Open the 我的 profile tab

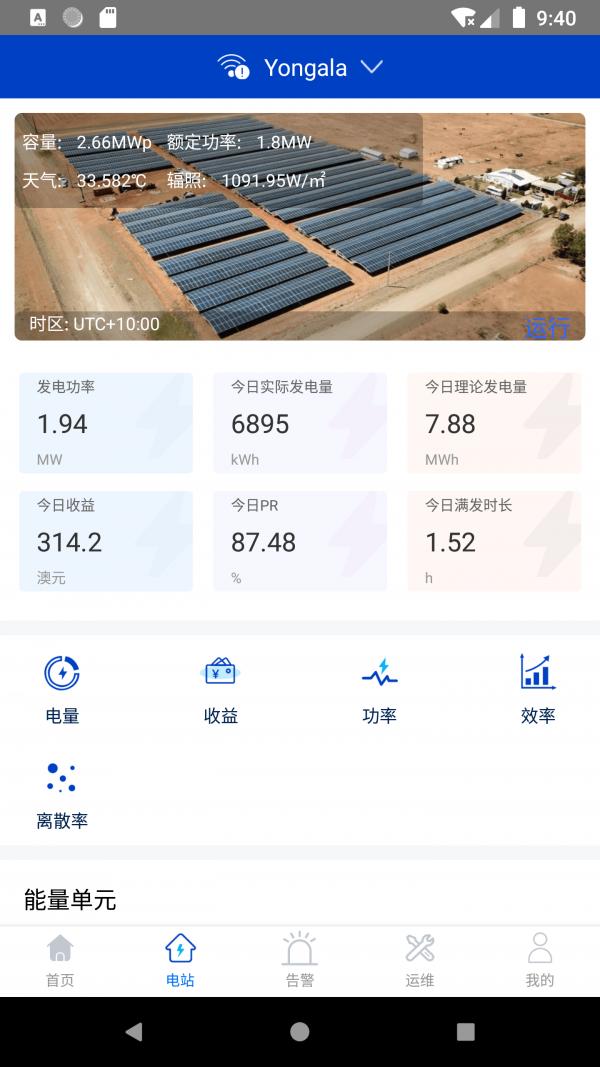[x=540, y=961]
